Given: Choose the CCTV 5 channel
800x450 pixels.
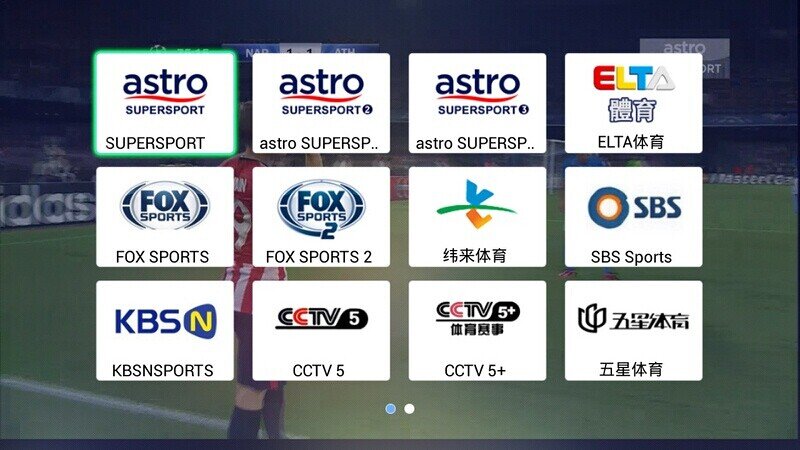Looking at the screenshot, I should pyautogui.click(x=321, y=330).
